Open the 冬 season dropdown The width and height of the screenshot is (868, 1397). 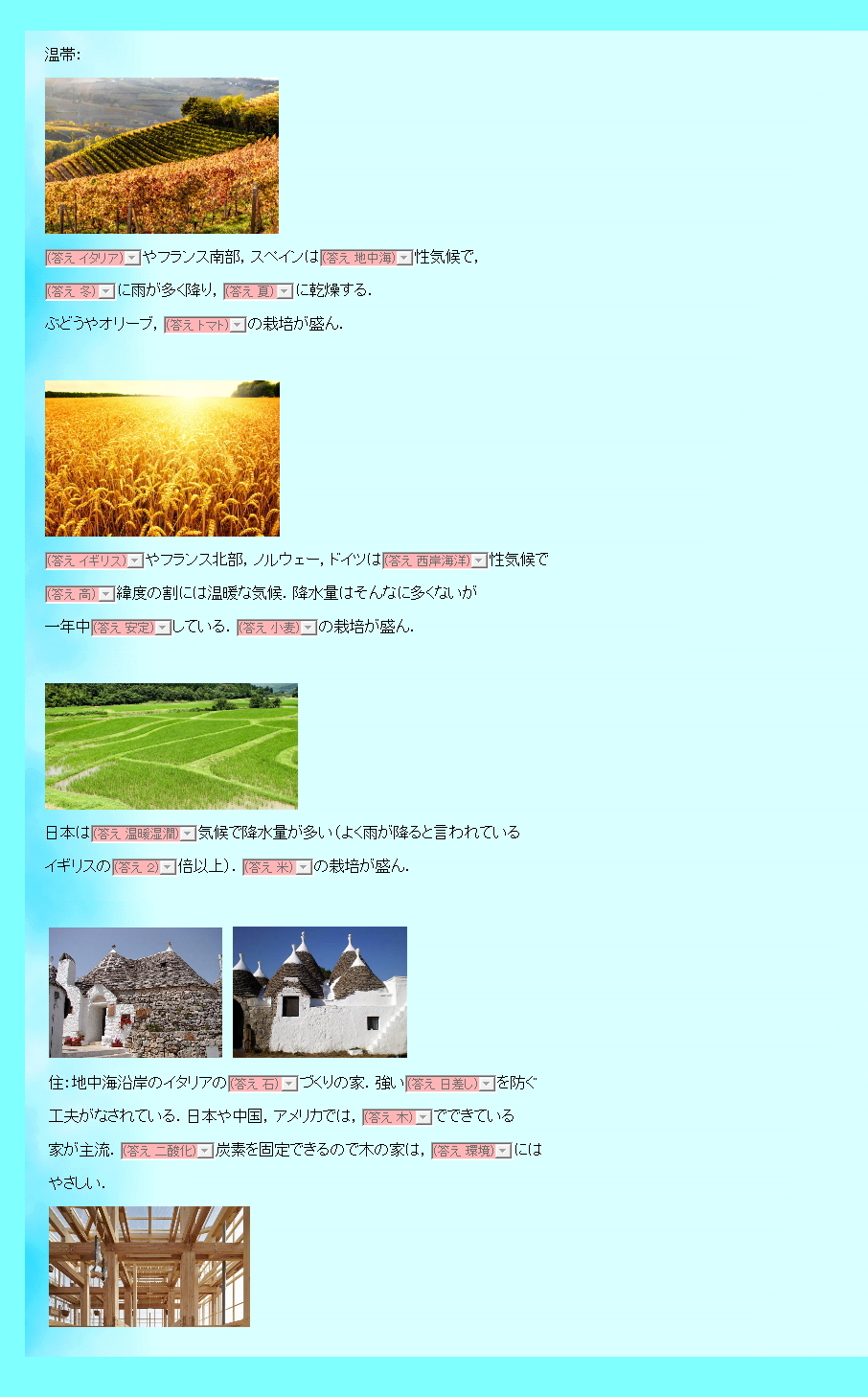[x=80, y=291]
